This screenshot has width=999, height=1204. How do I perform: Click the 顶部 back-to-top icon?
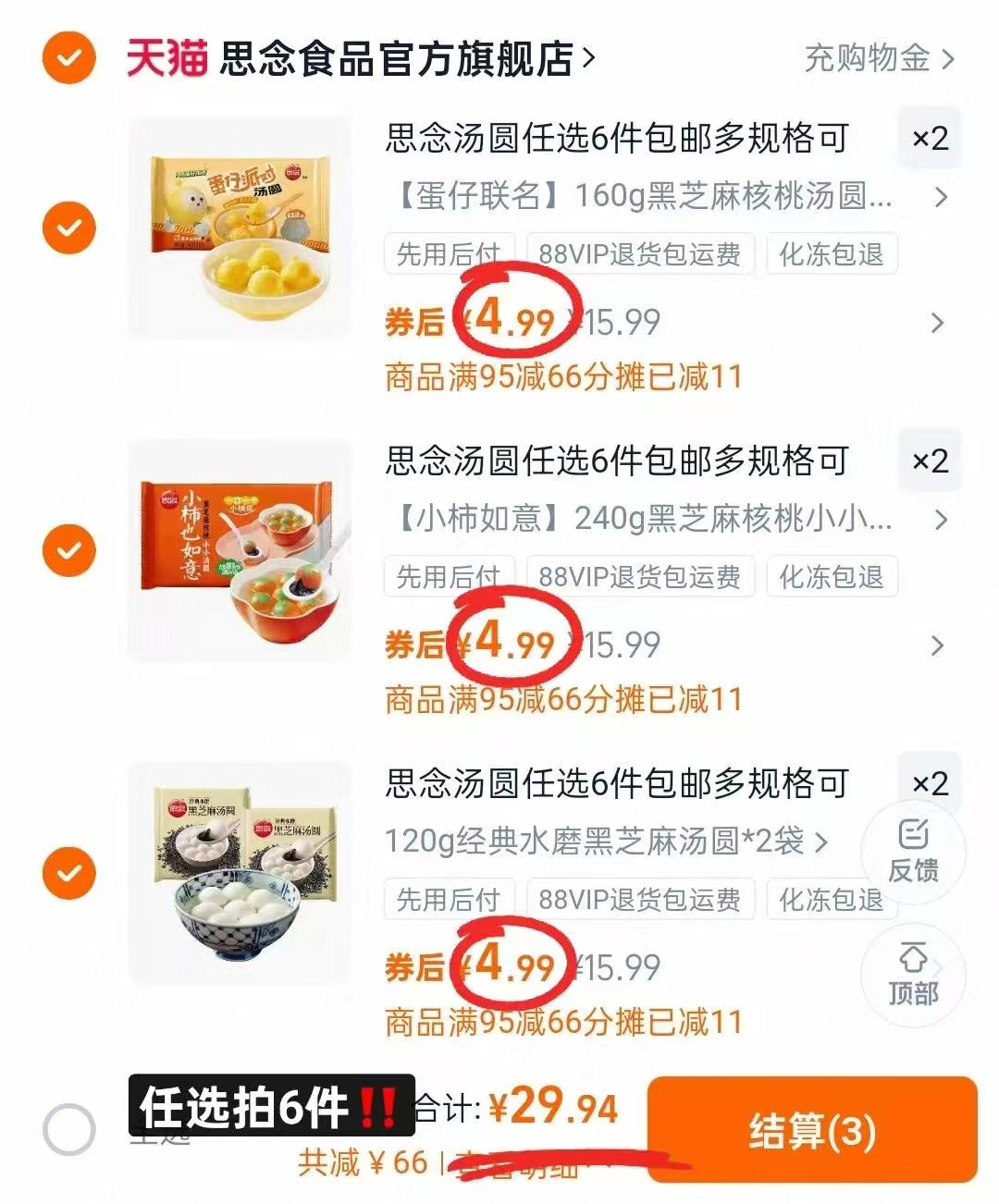pyautogui.click(x=914, y=974)
